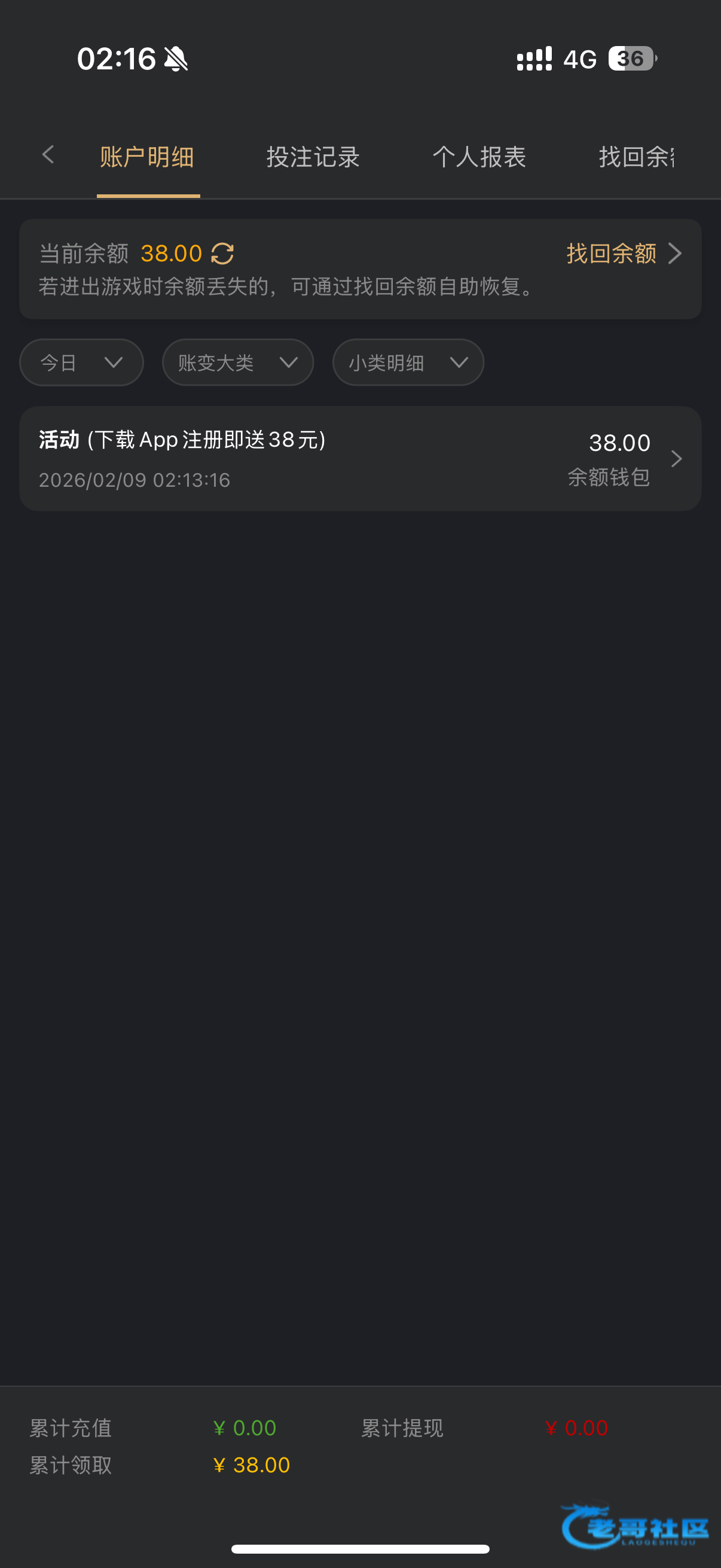Open the 个人报表 tab
Viewport: 721px width, 1568px height.
(x=479, y=157)
